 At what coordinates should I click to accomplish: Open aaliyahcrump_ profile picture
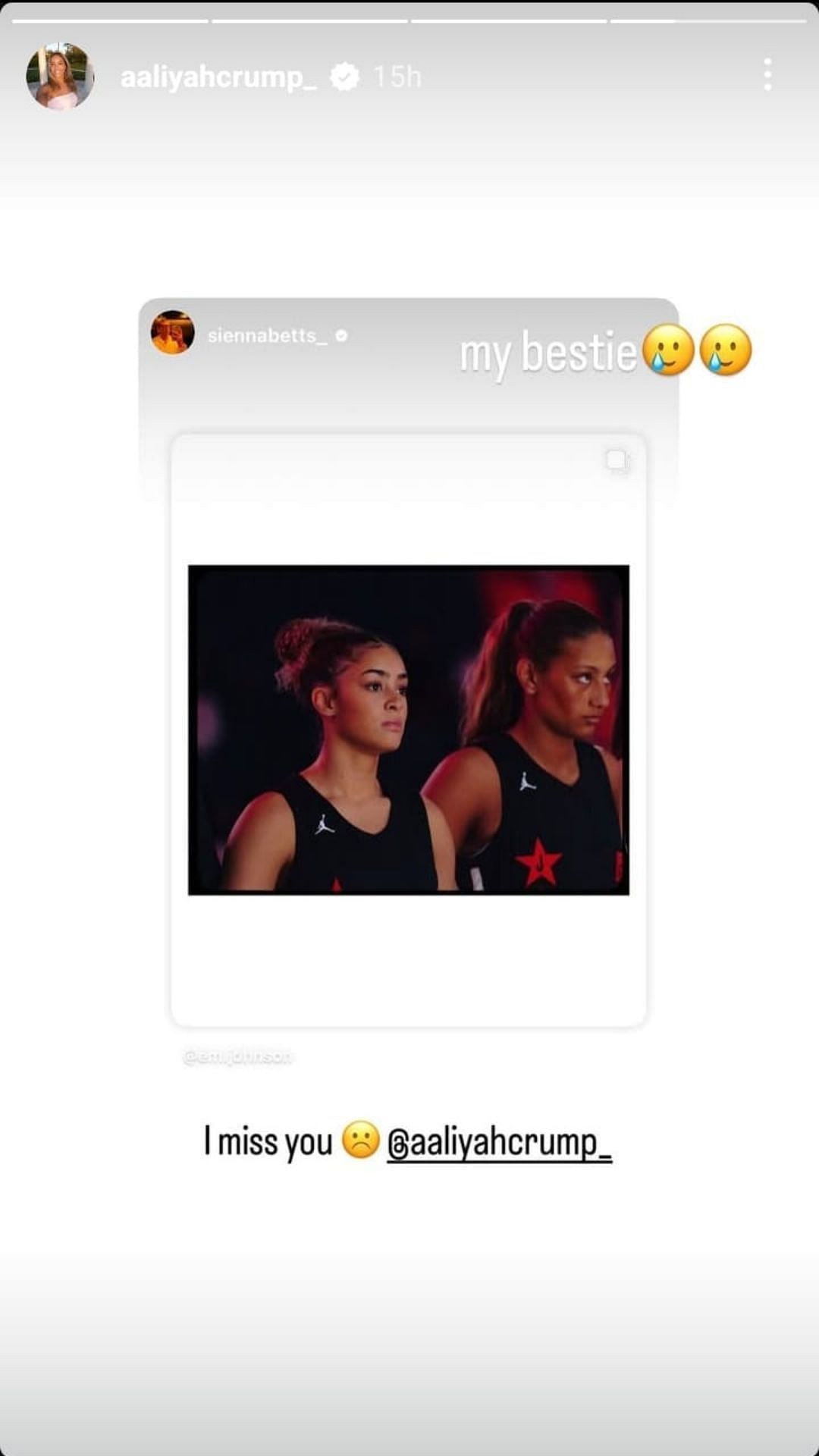point(60,76)
